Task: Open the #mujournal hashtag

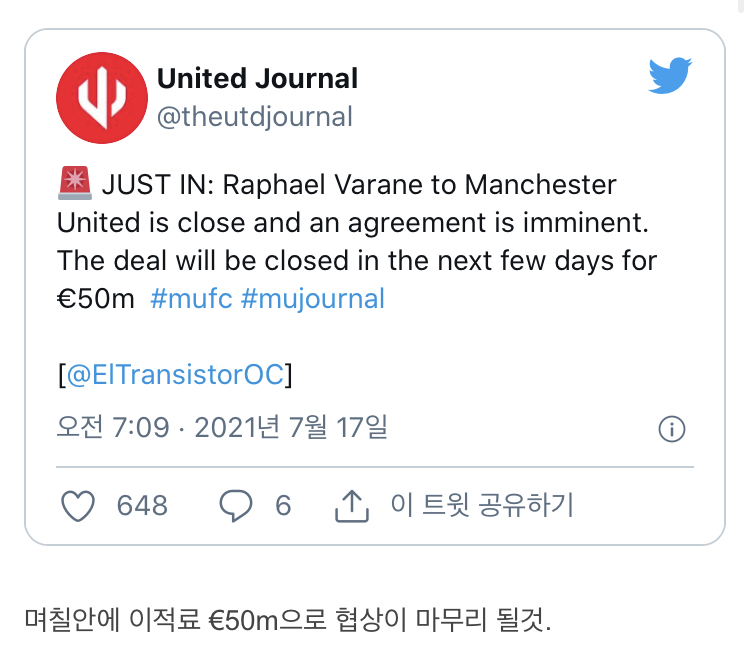Action: coord(313,299)
